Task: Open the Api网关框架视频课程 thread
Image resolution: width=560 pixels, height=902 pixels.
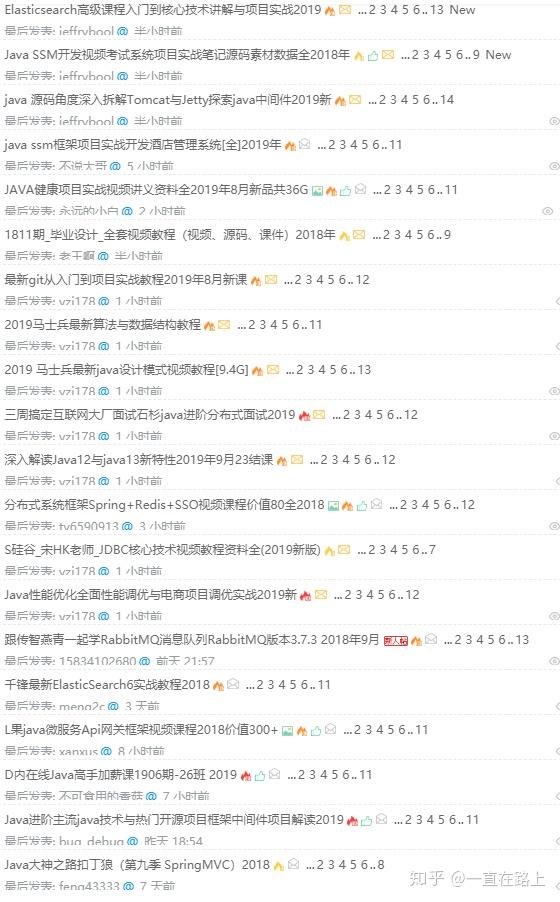Action: pos(141,729)
